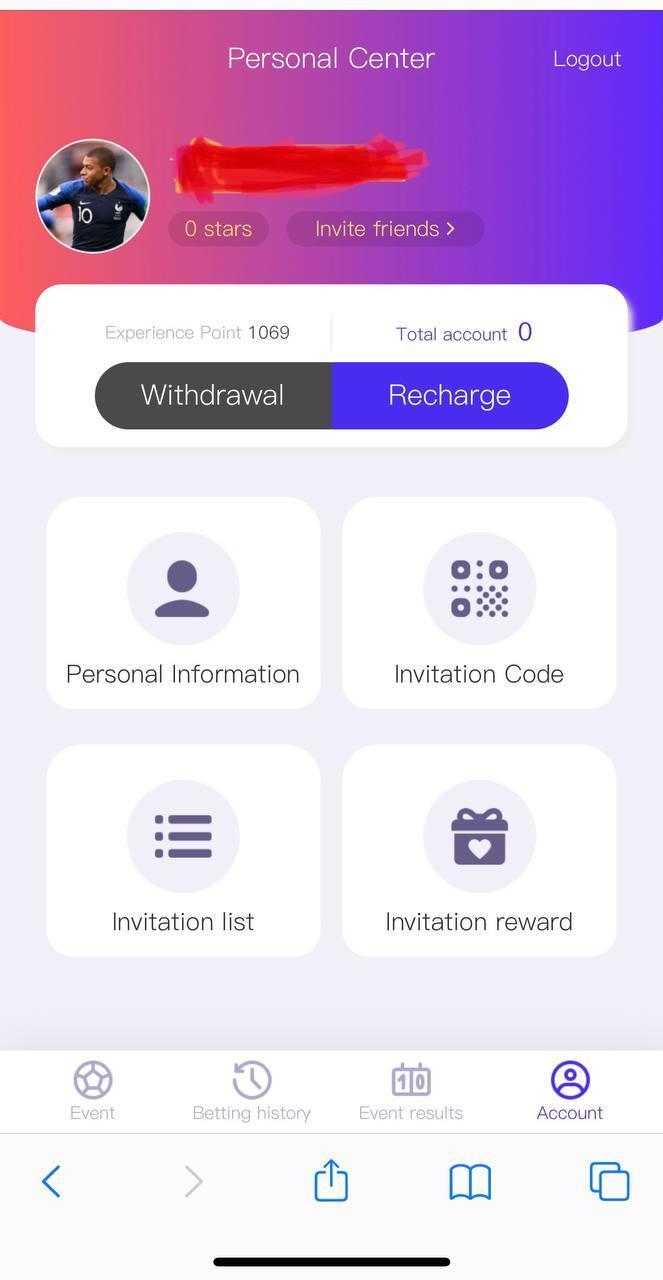The image size is (663, 1280).
Task: Tap the Recharge button
Action: (x=450, y=395)
